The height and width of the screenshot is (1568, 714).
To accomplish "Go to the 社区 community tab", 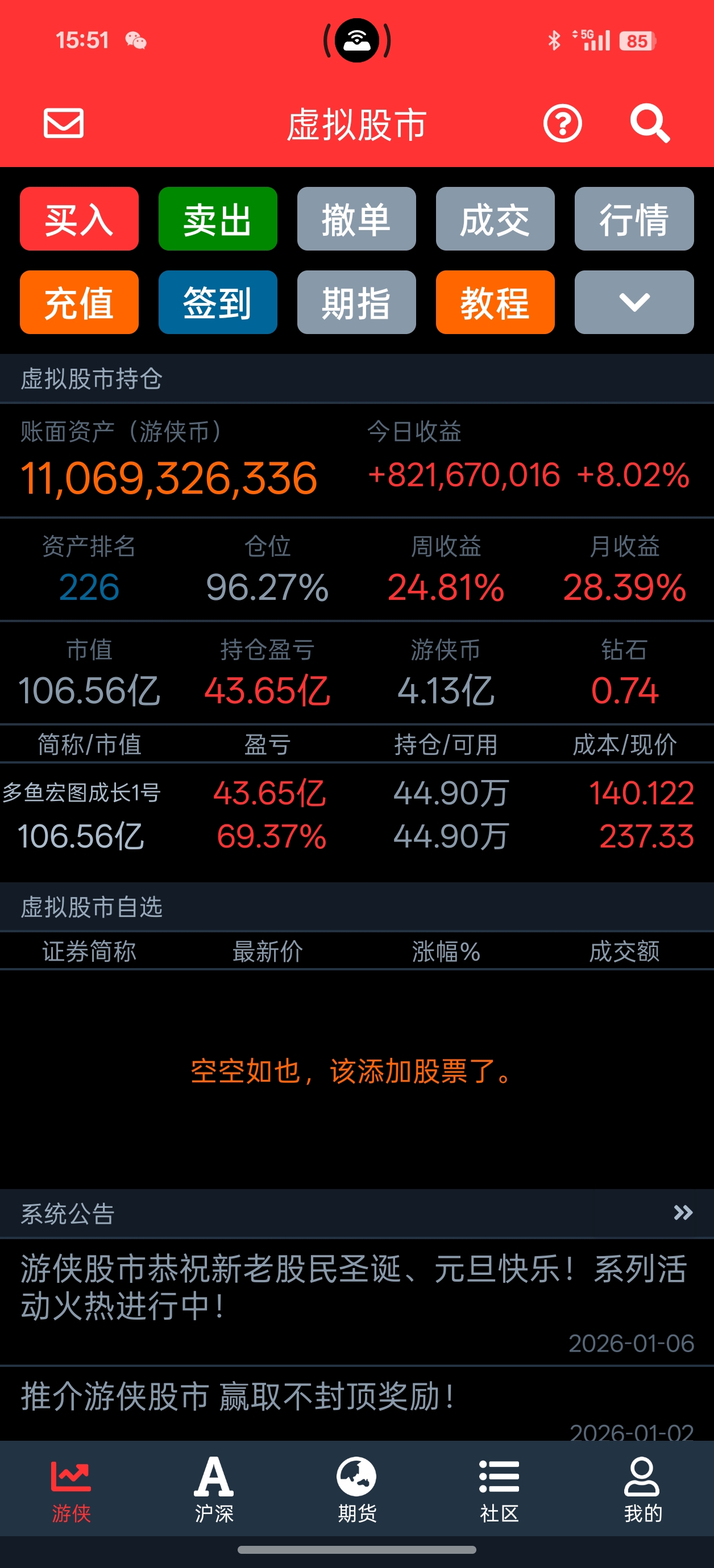I will pos(499,1489).
